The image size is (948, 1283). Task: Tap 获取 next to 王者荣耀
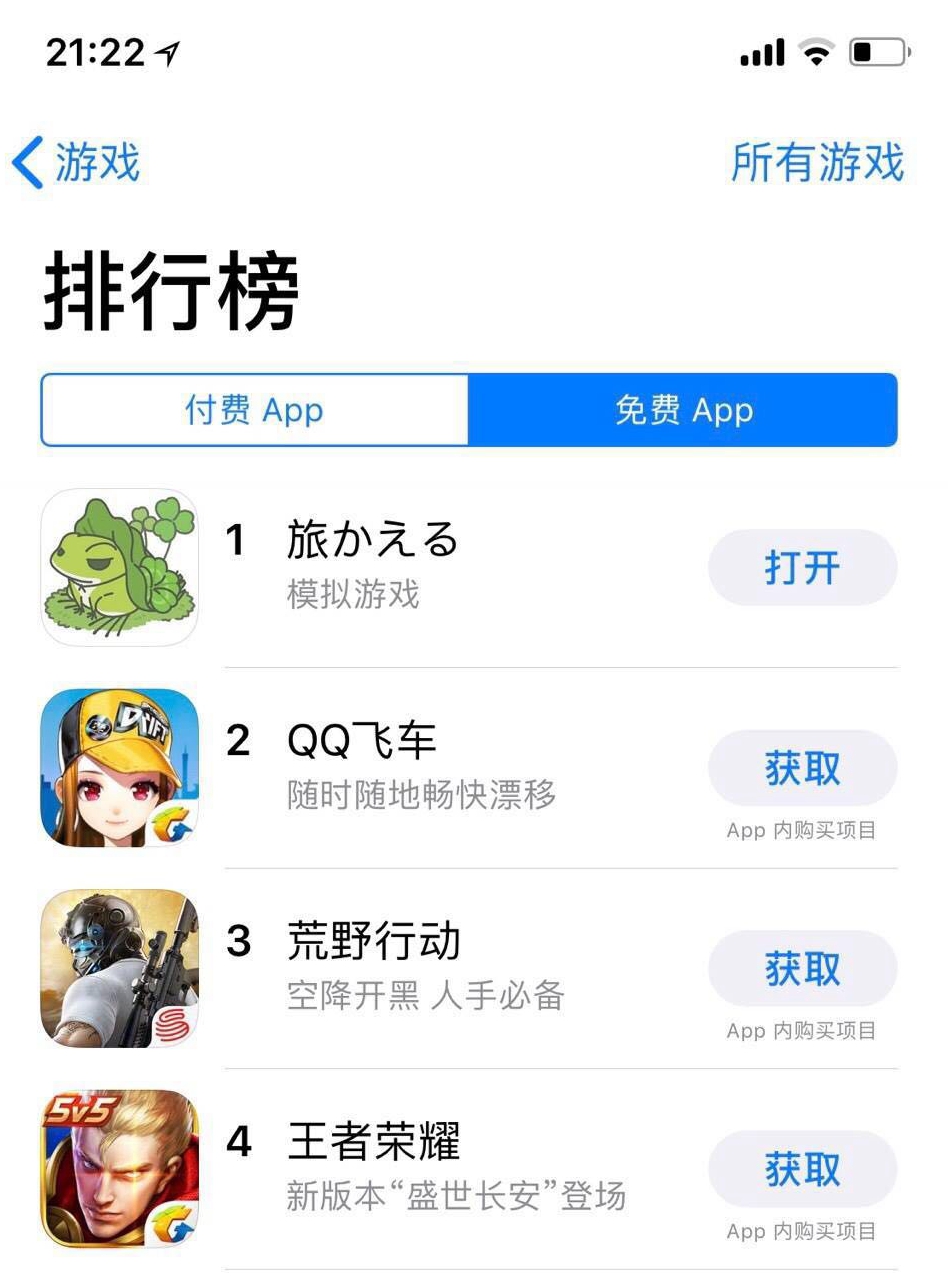point(802,1169)
